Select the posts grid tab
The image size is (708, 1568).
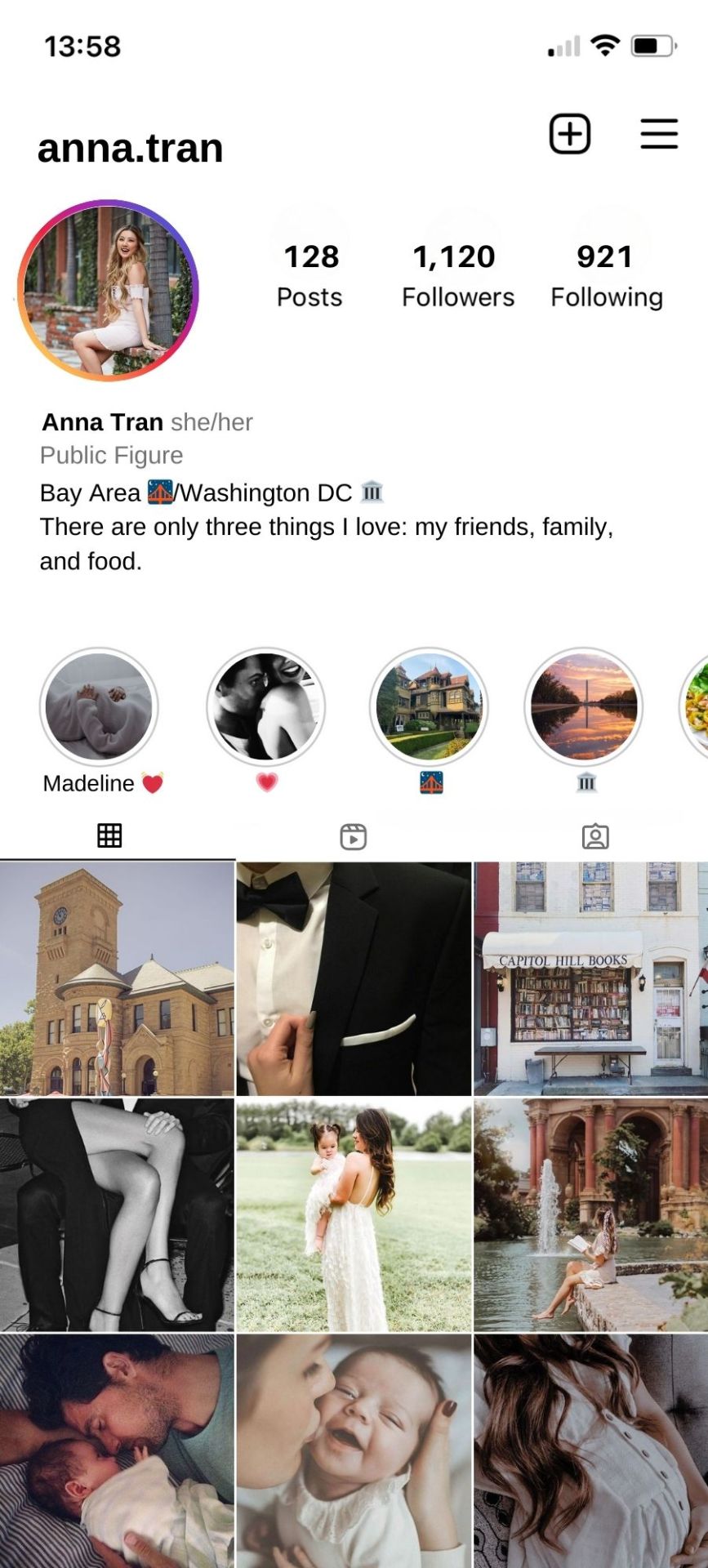tap(109, 835)
